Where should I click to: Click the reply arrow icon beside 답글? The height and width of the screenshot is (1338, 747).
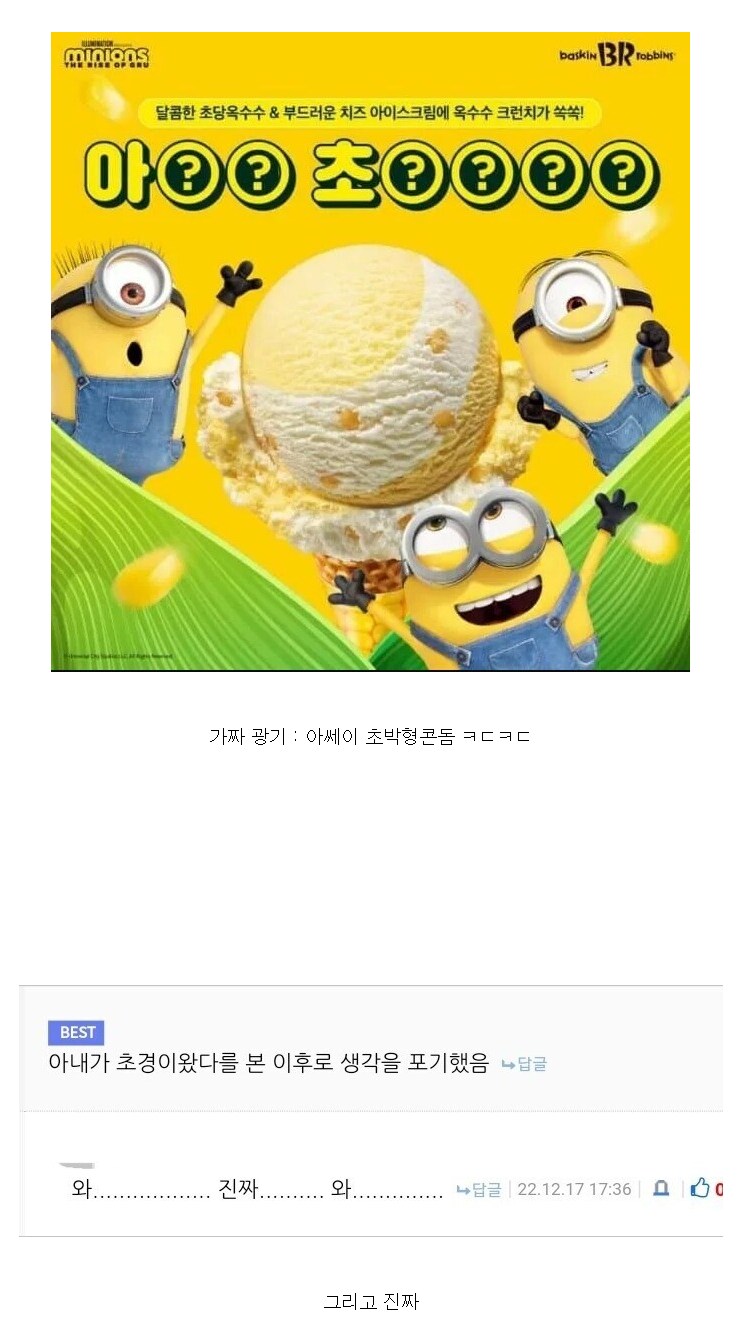[462, 1189]
